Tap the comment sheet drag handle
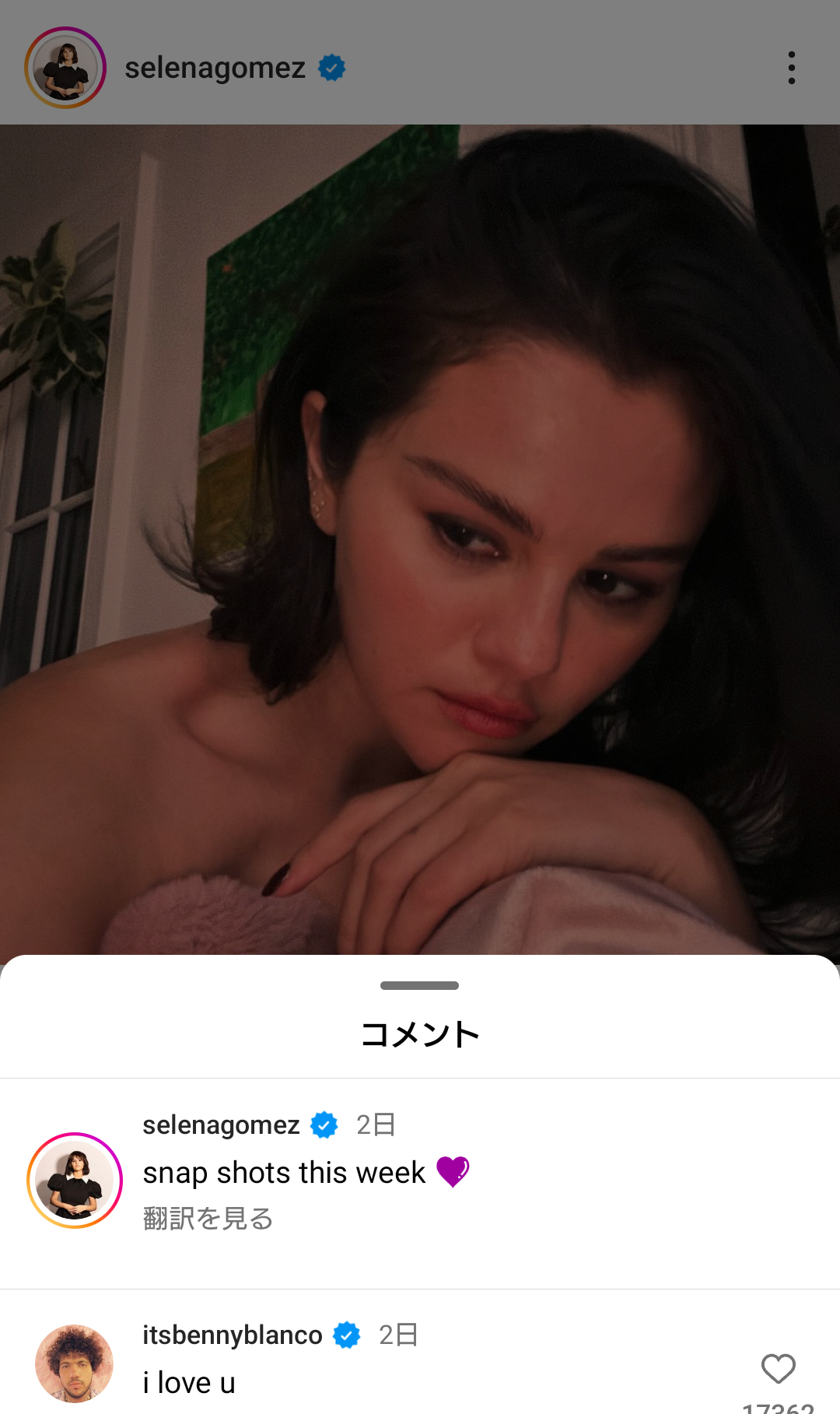The height and width of the screenshot is (1414, 840). click(x=420, y=985)
